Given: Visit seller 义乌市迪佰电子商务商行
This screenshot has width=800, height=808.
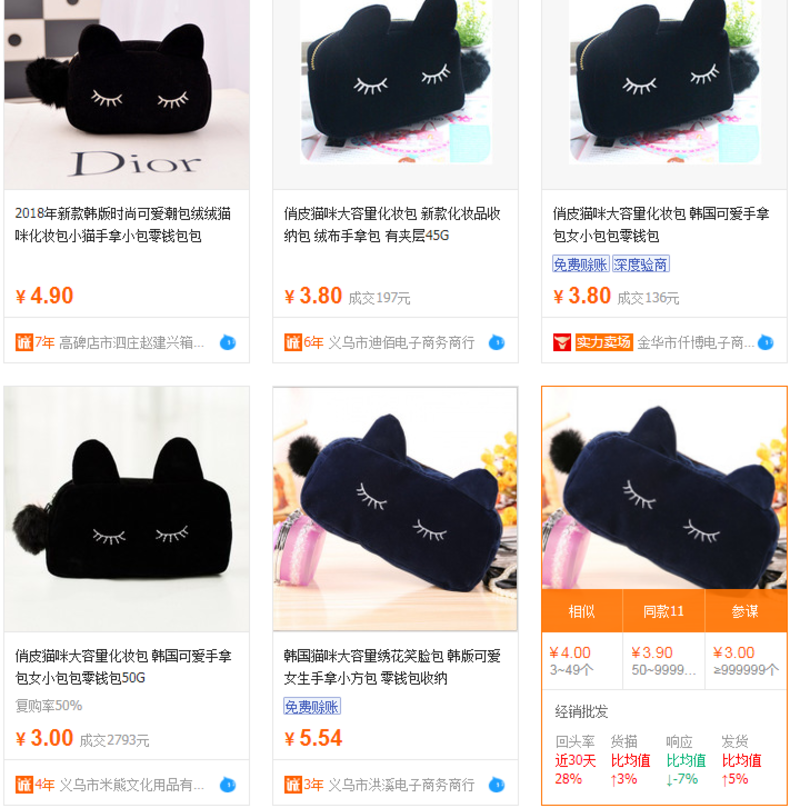Looking at the screenshot, I should click(401, 342).
